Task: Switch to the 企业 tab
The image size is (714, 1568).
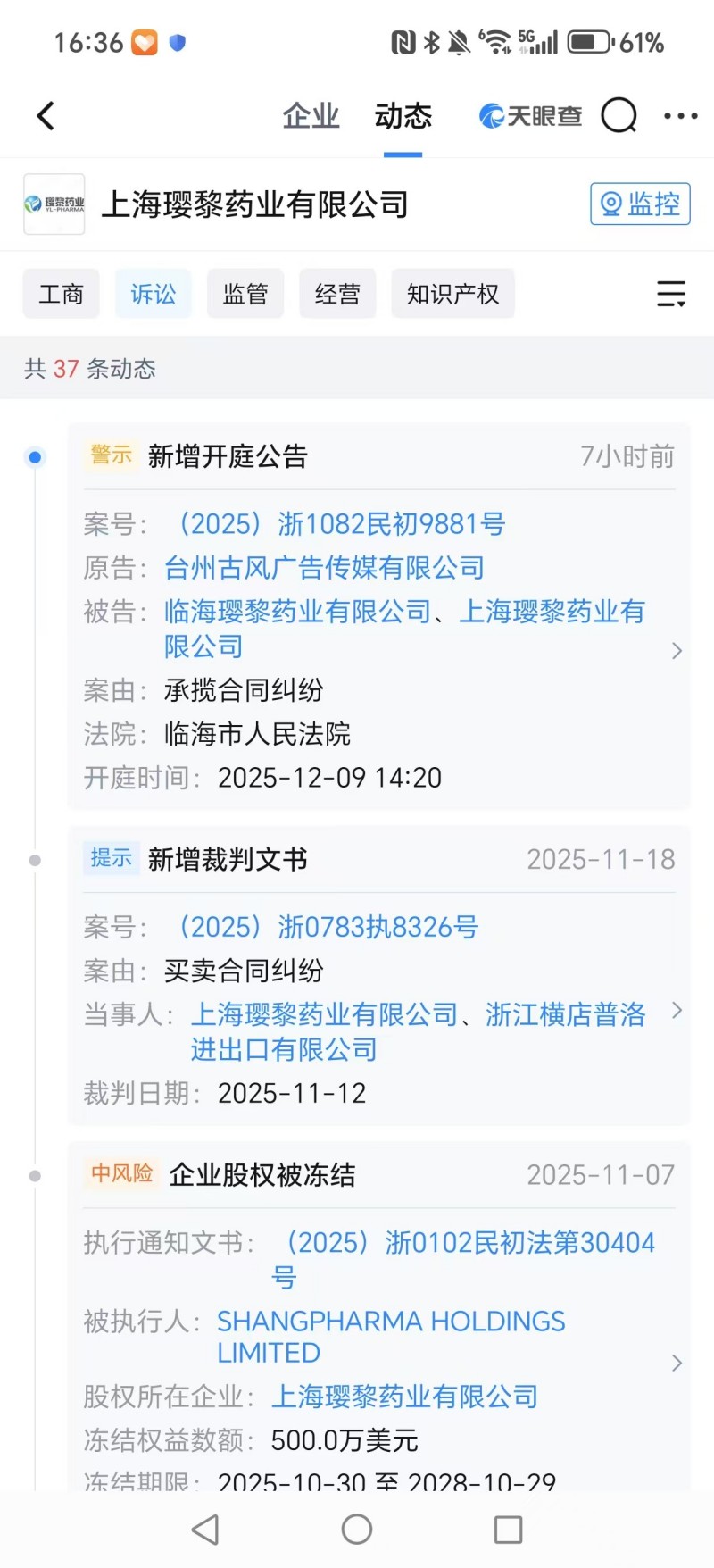Action: [311, 115]
